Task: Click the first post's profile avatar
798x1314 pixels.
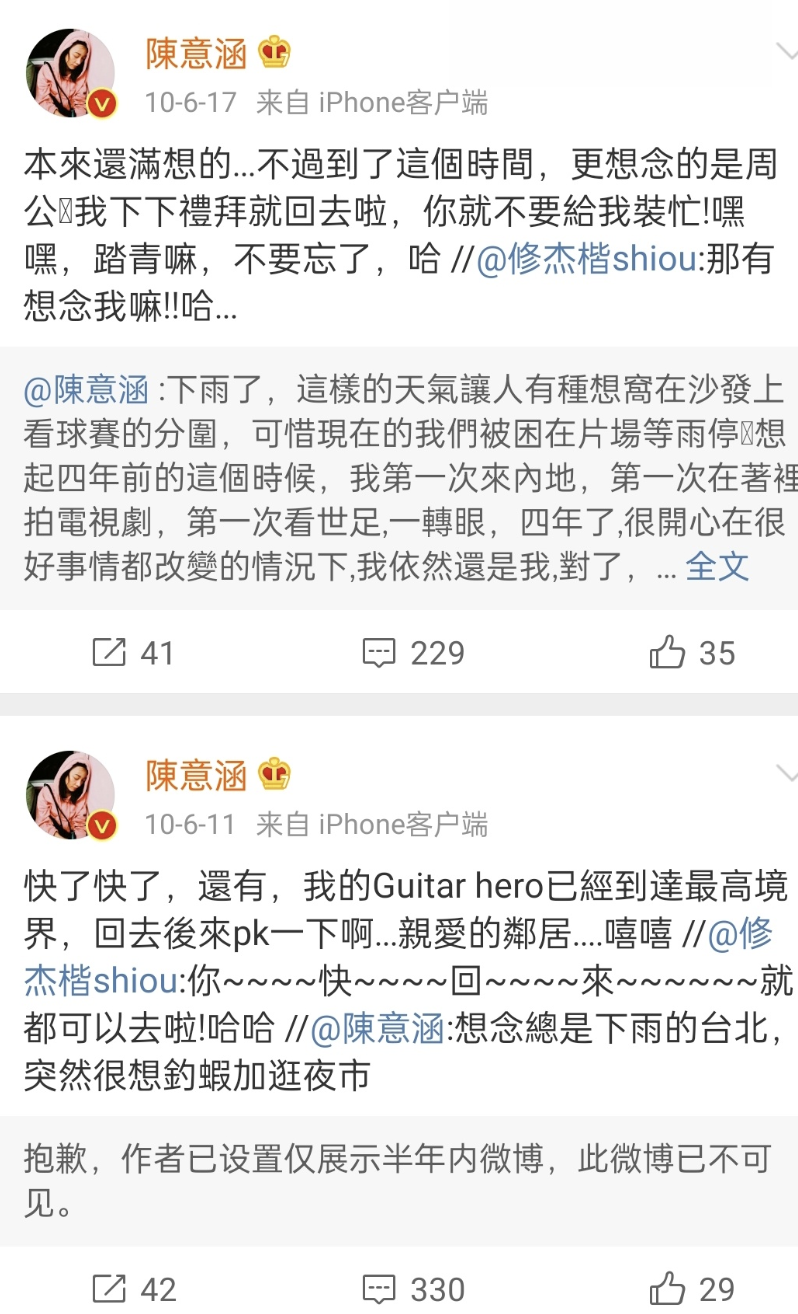Action: click(x=70, y=72)
